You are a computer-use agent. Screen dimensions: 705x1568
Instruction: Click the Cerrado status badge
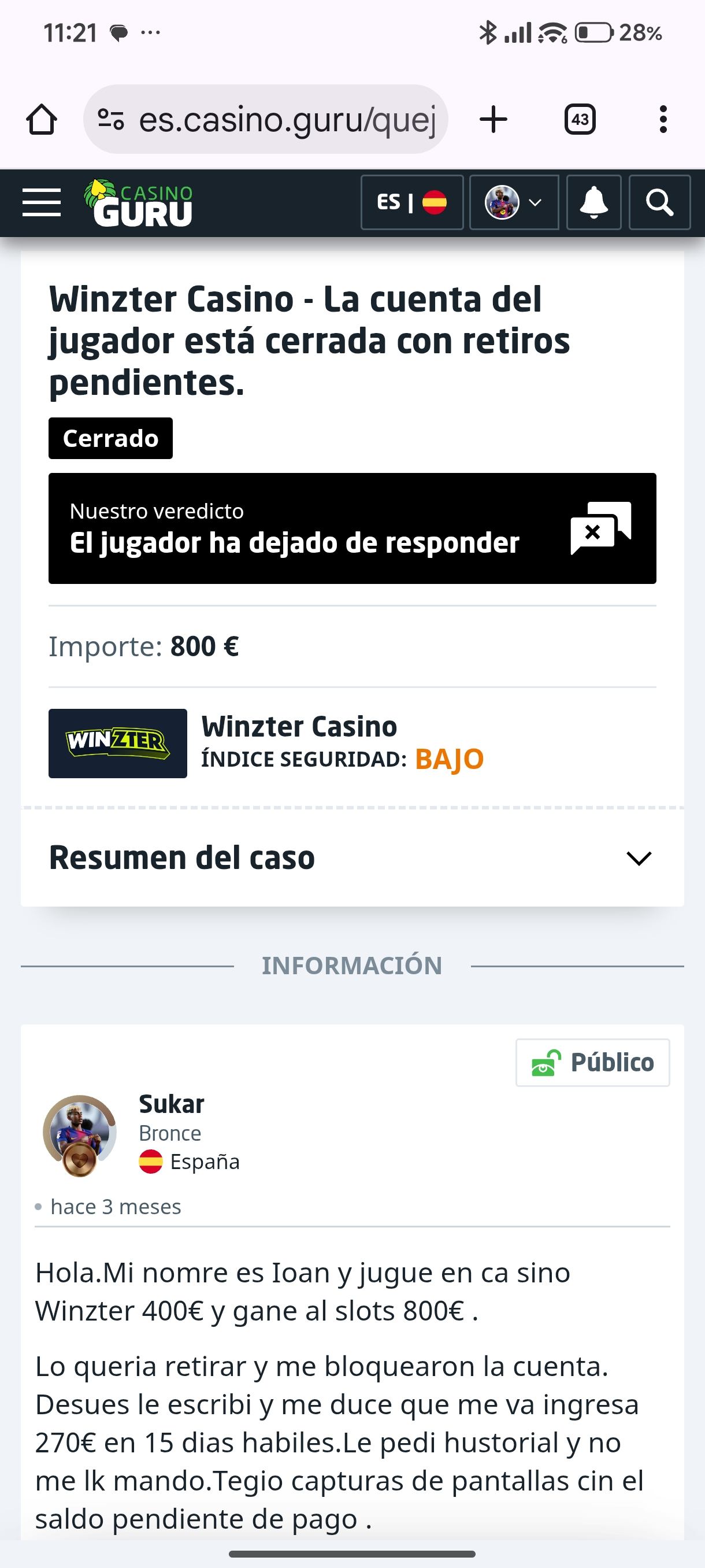(110, 438)
